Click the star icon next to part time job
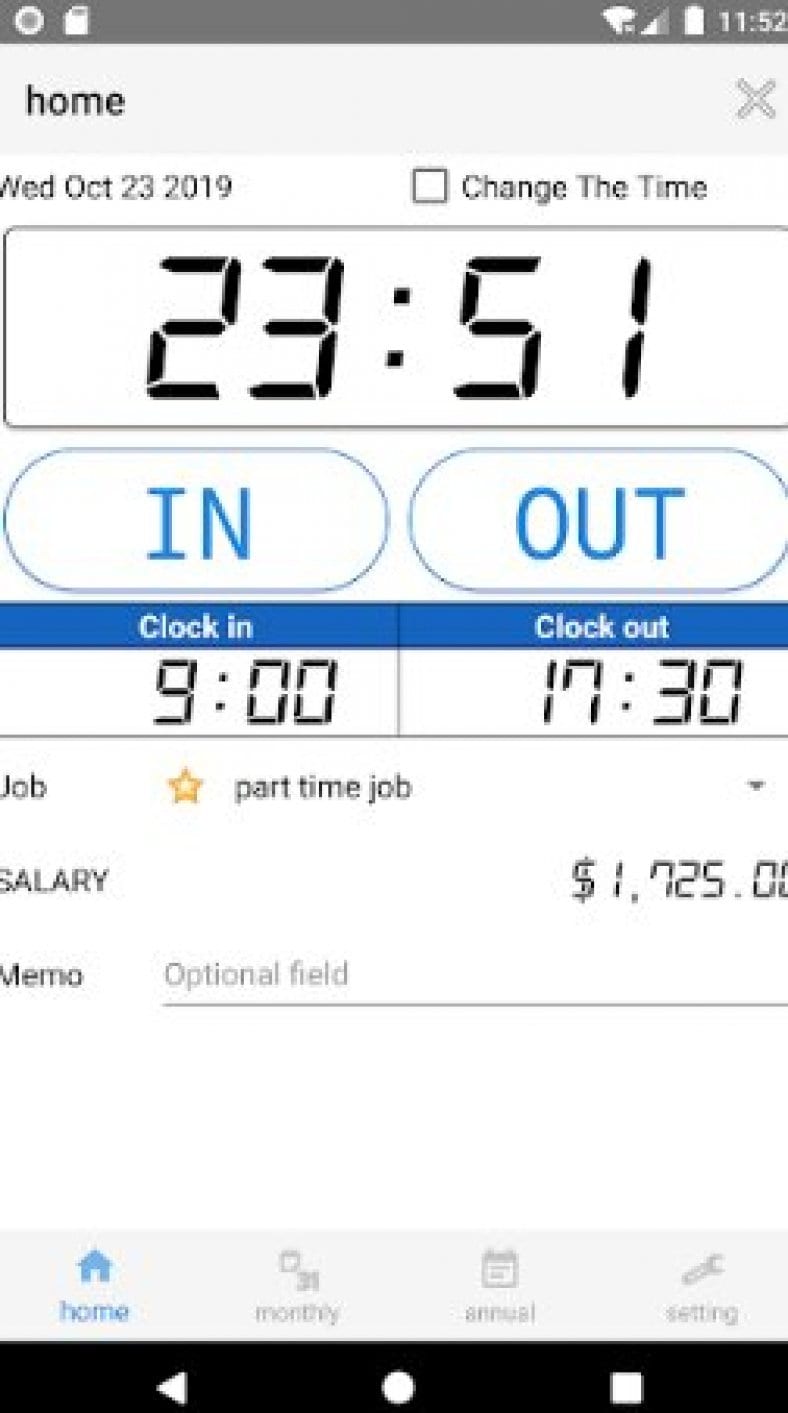The width and height of the screenshot is (788, 1413). (185, 789)
